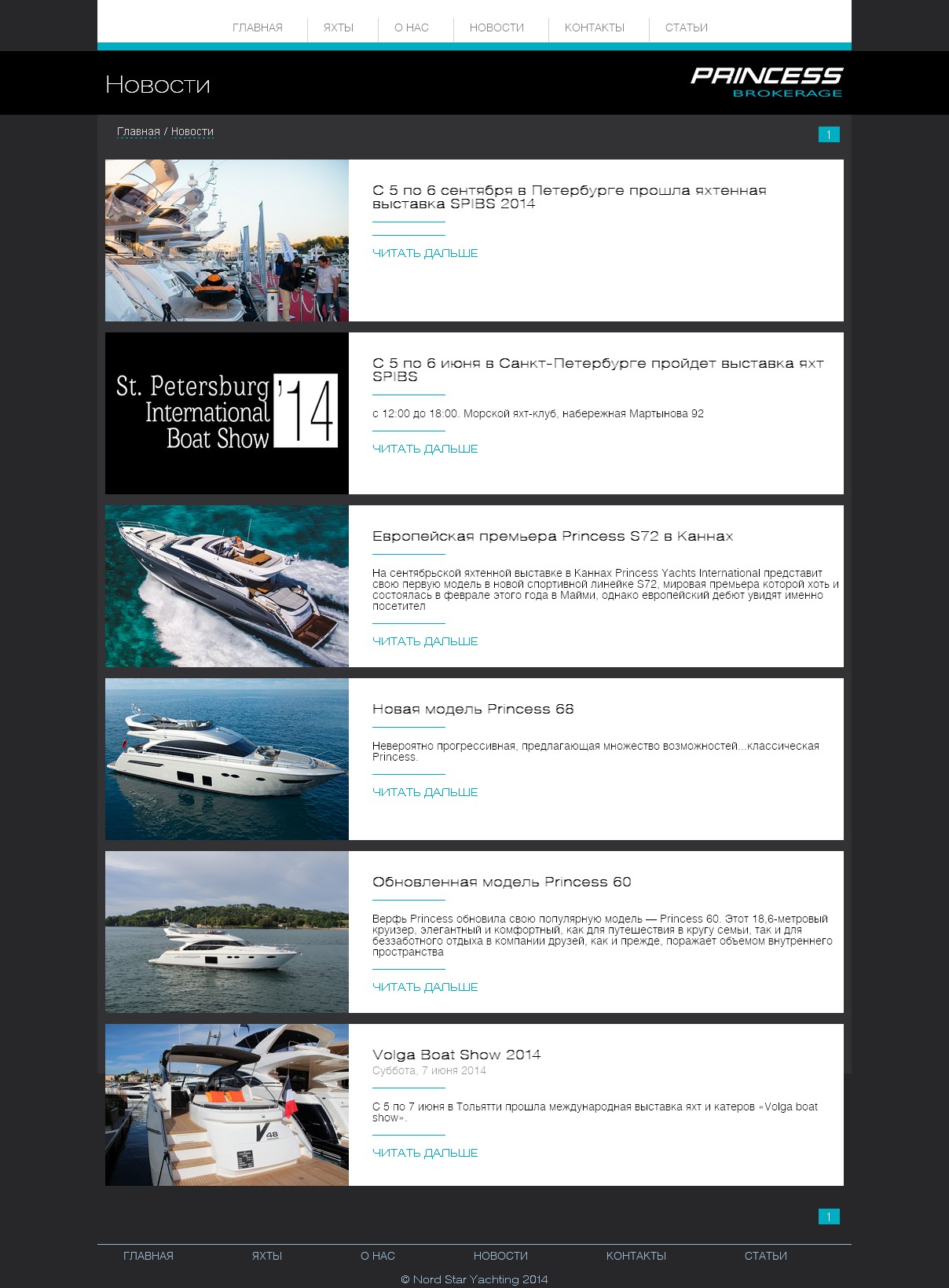
Task: Tap the Главная breadcrumb link
Action: [138, 131]
